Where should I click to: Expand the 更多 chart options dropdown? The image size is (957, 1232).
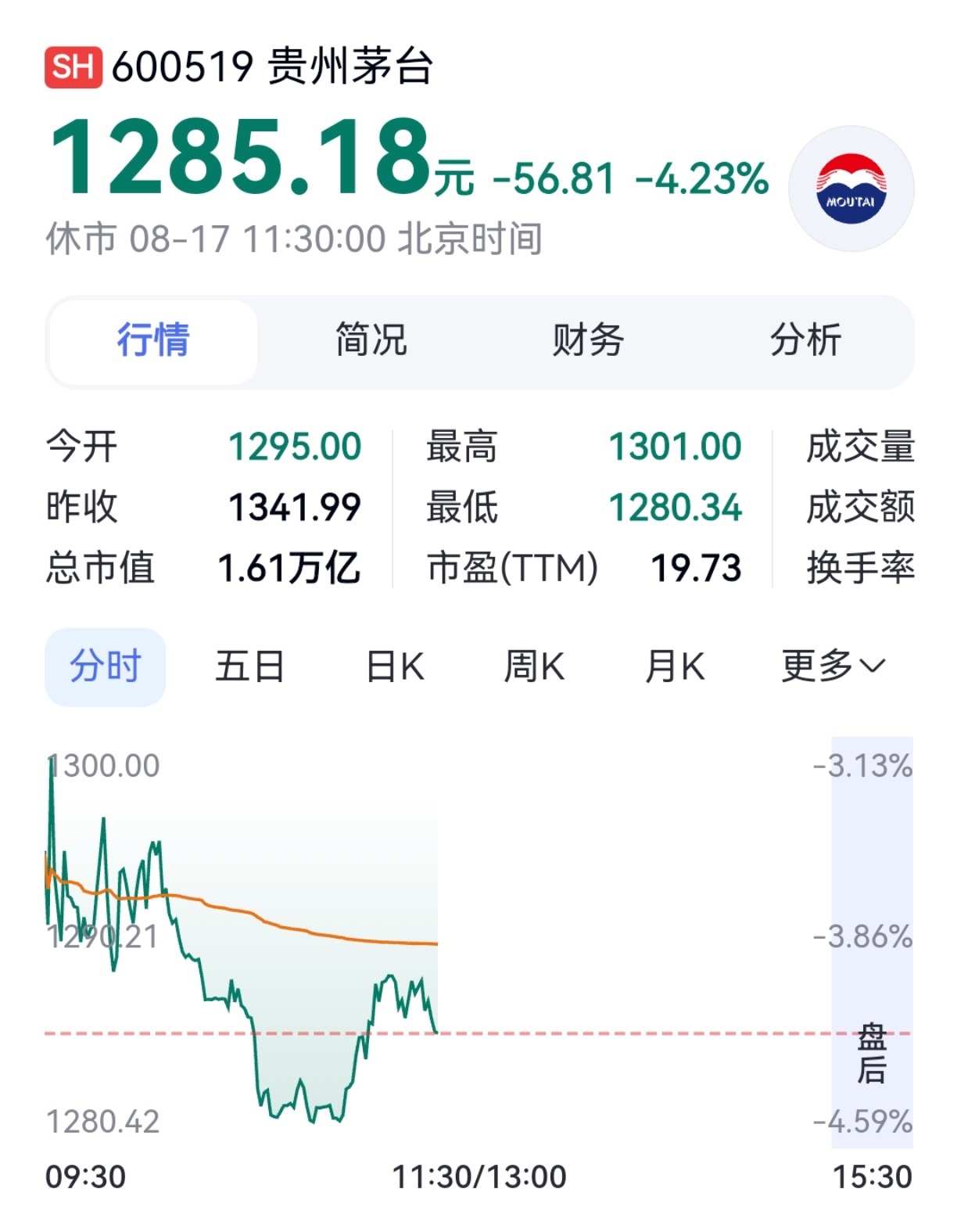pos(833,666)
